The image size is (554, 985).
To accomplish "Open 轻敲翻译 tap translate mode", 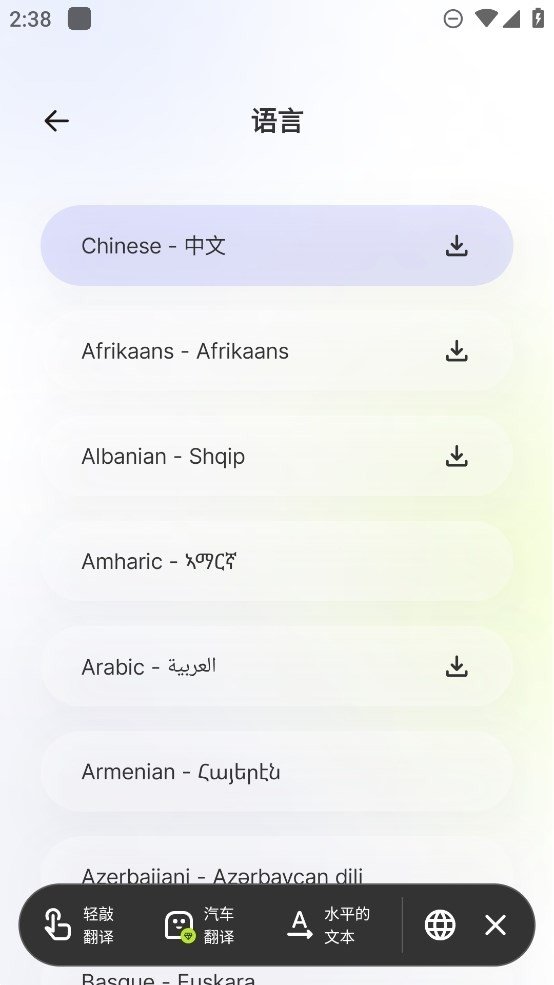I will point(80,925).
